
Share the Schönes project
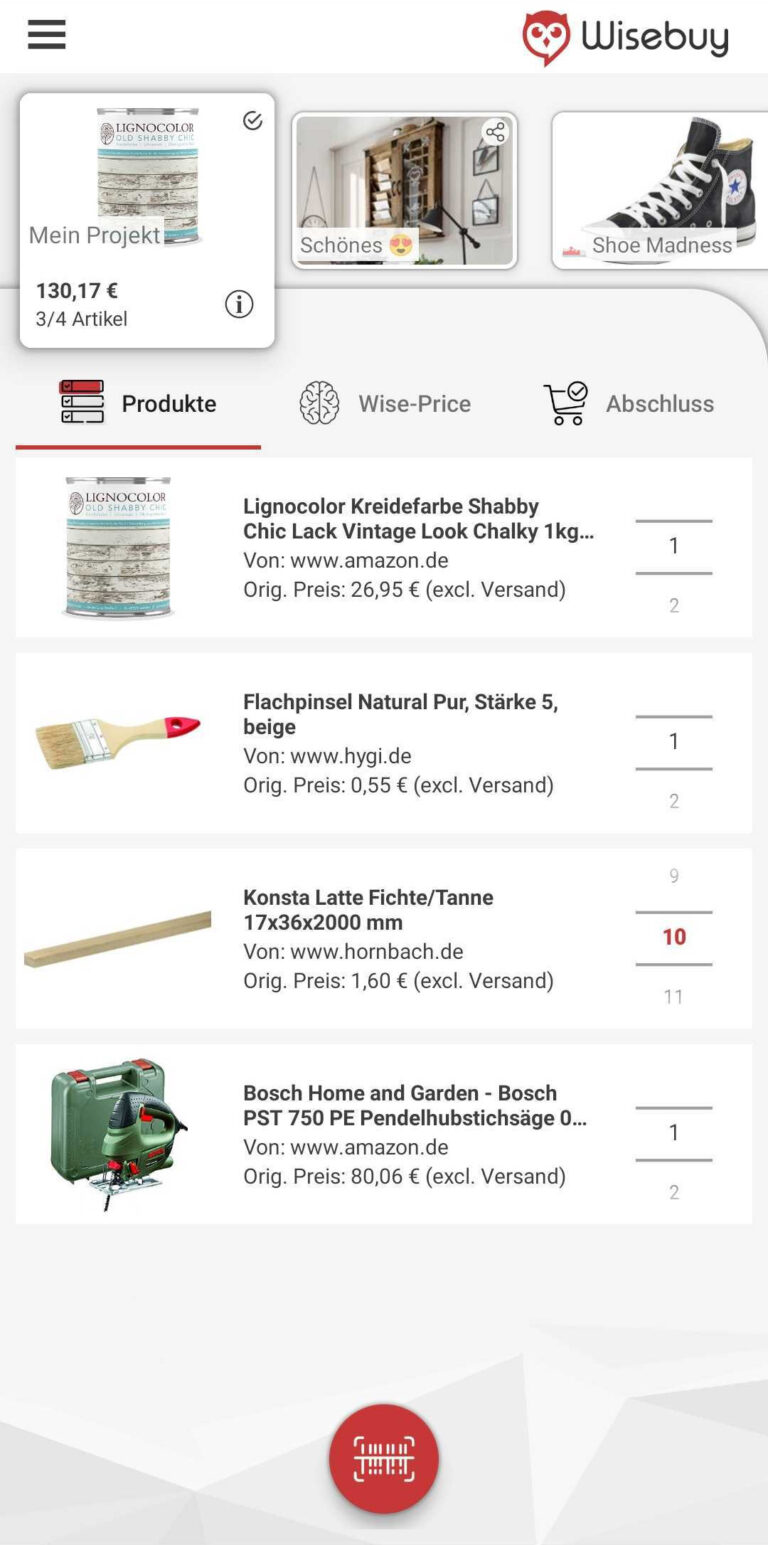point(495,132)
